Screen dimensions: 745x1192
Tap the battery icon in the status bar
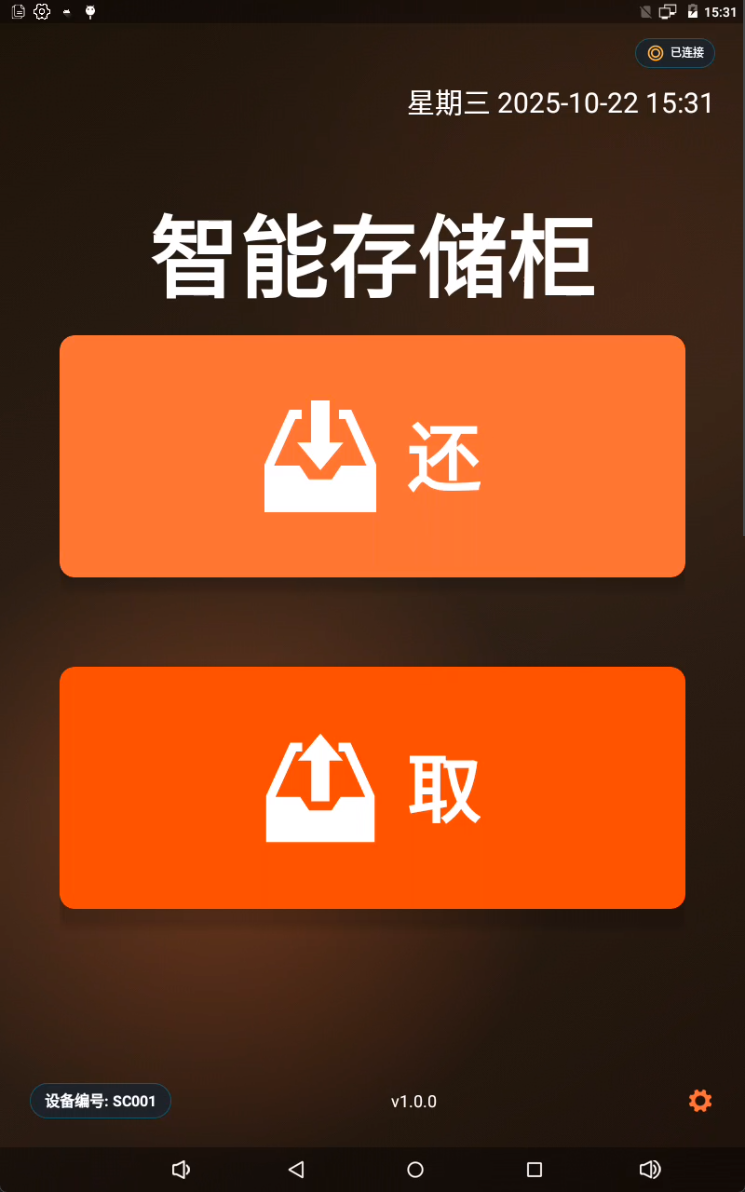pyautogui.click(x=691, y=11)
